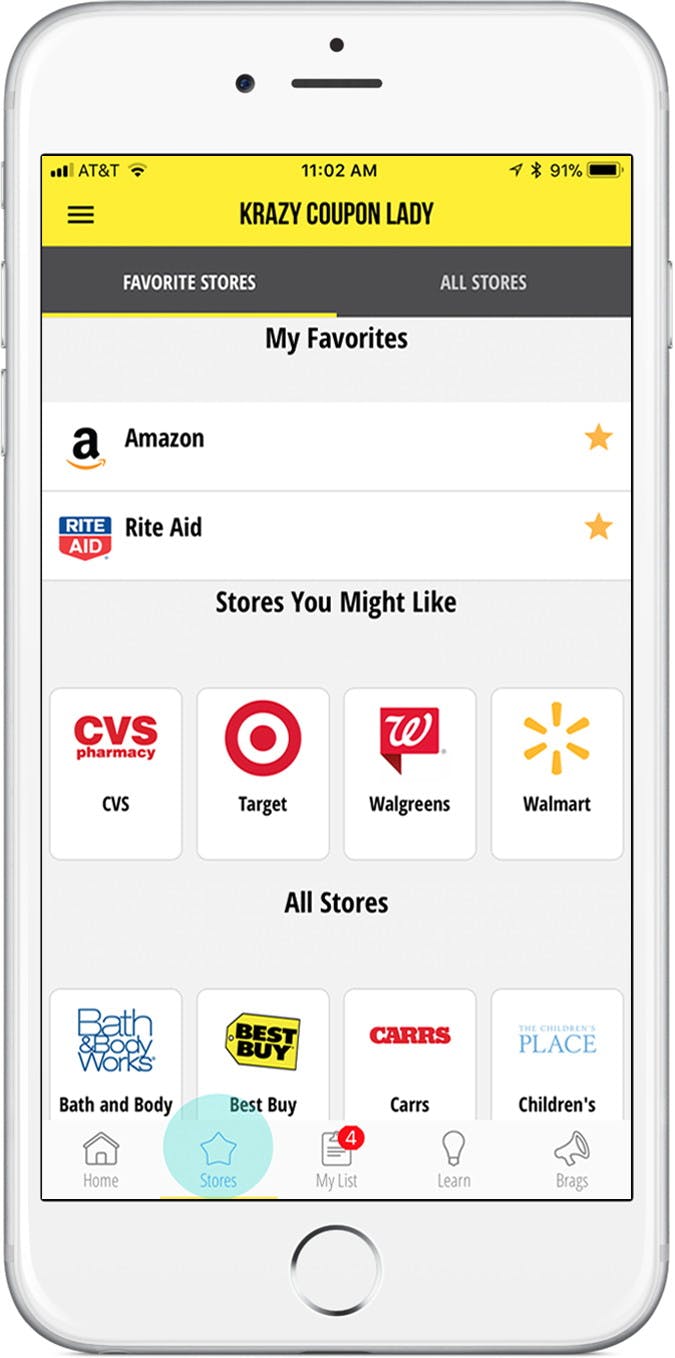The height and width of the screenshot is (1358, 675).
Task: Open the Target store card
Action: [x=263, y=774]
